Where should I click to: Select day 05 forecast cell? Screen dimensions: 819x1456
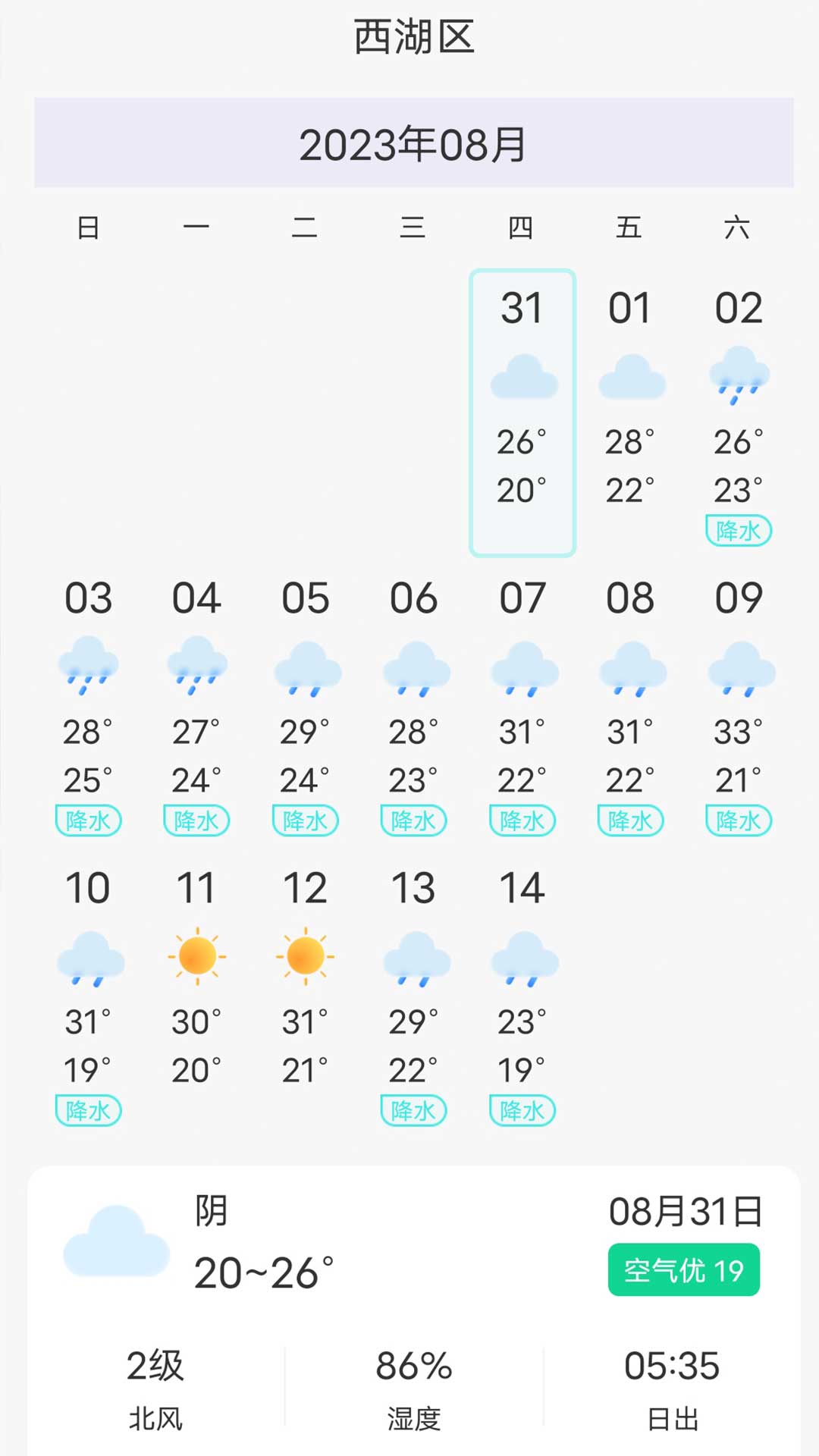(x=306, y=703)
